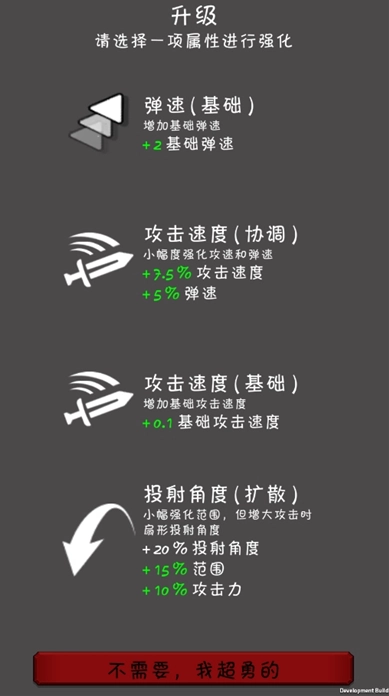Select the 投射角度(扩散) upgrade
The image size is (389, 696).
(194, 541)
